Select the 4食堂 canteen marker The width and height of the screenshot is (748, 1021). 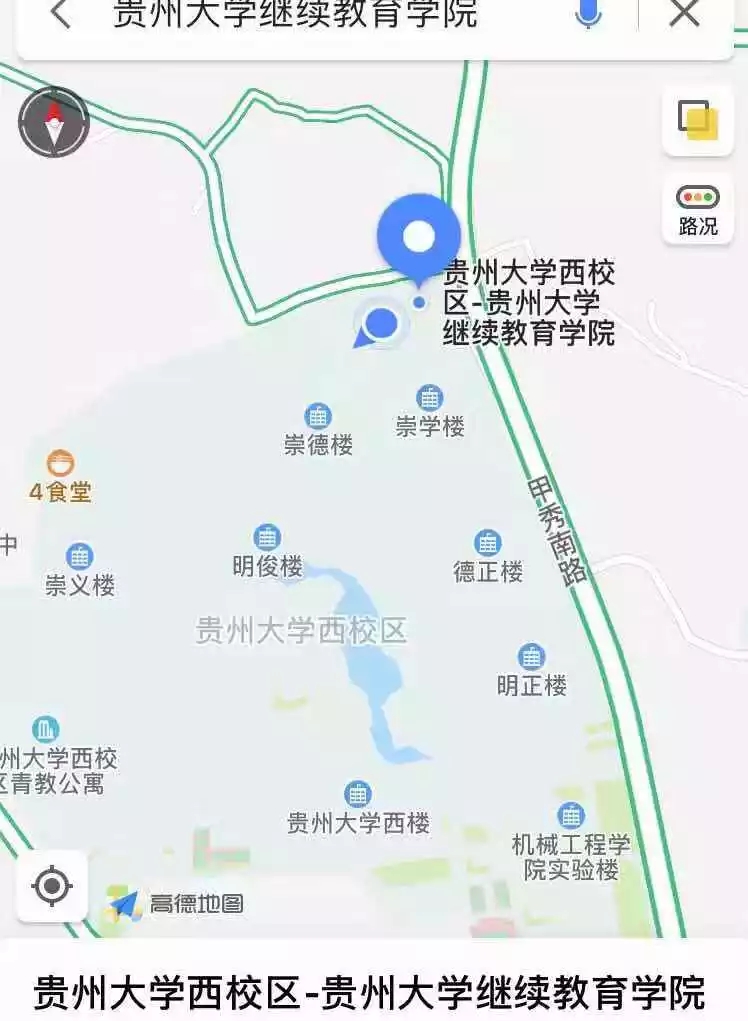tap(61, 464)
